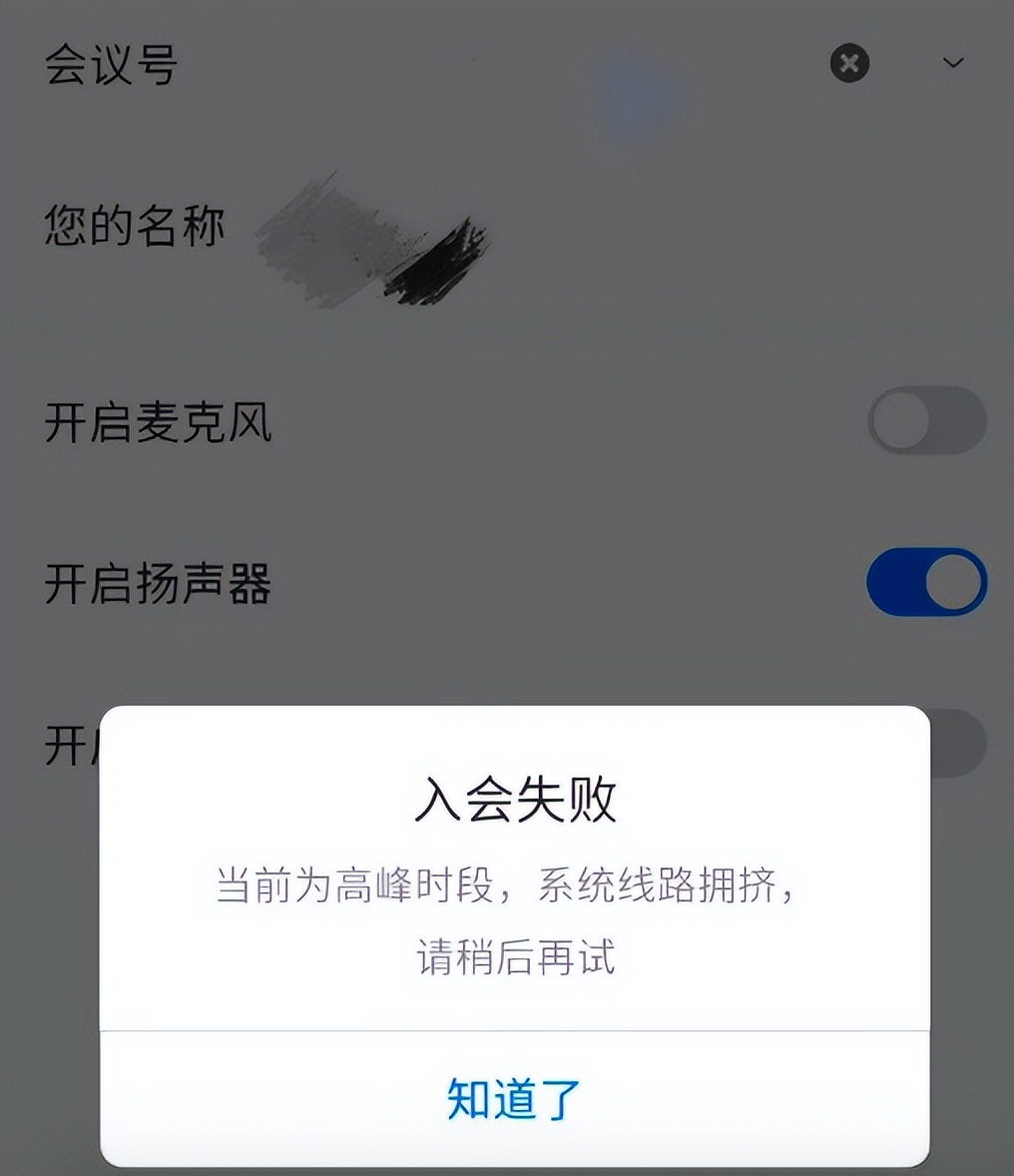Enable the 开启麦克风 switch
Screen dimensions: 1014x1176
point(926,421)
